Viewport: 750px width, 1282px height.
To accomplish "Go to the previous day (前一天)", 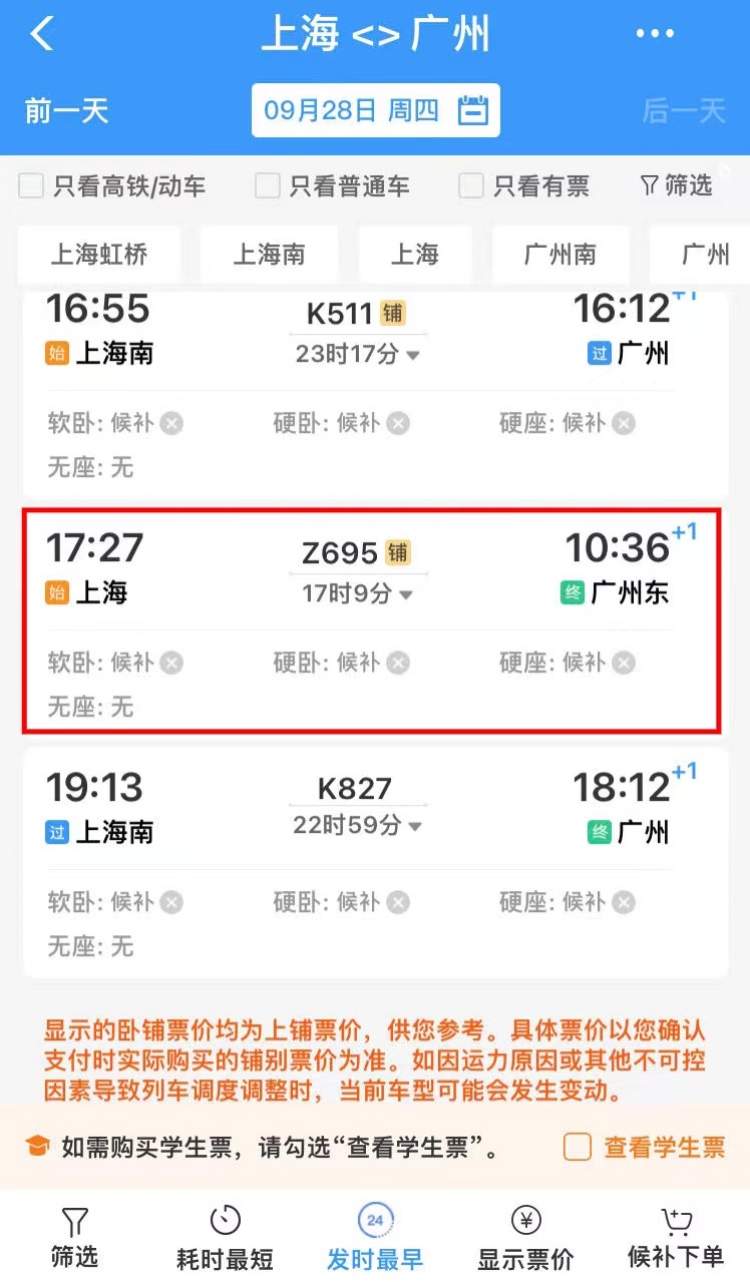I will pyautogui.click(x=67, y=111).
